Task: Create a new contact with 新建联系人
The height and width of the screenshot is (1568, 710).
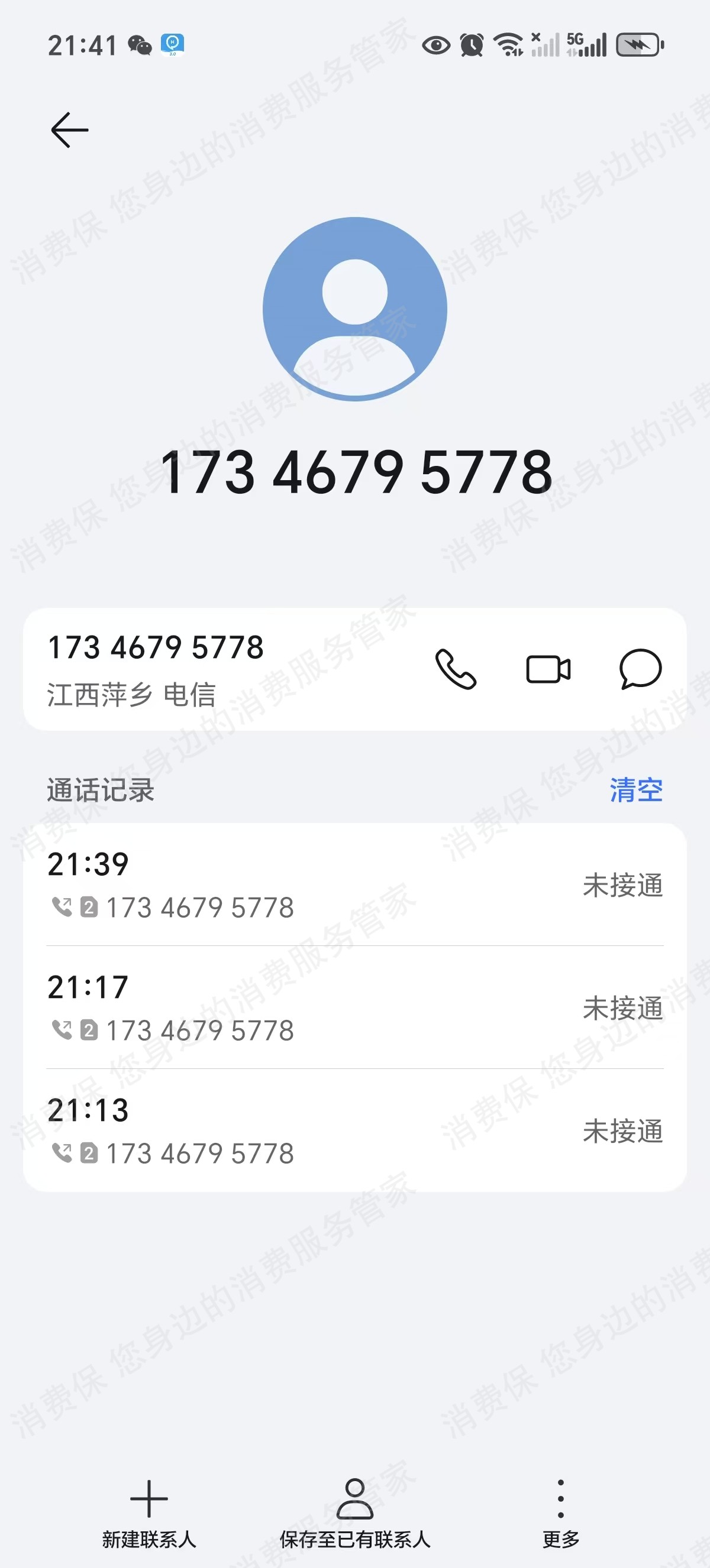Action: (x=149, y=1513)
